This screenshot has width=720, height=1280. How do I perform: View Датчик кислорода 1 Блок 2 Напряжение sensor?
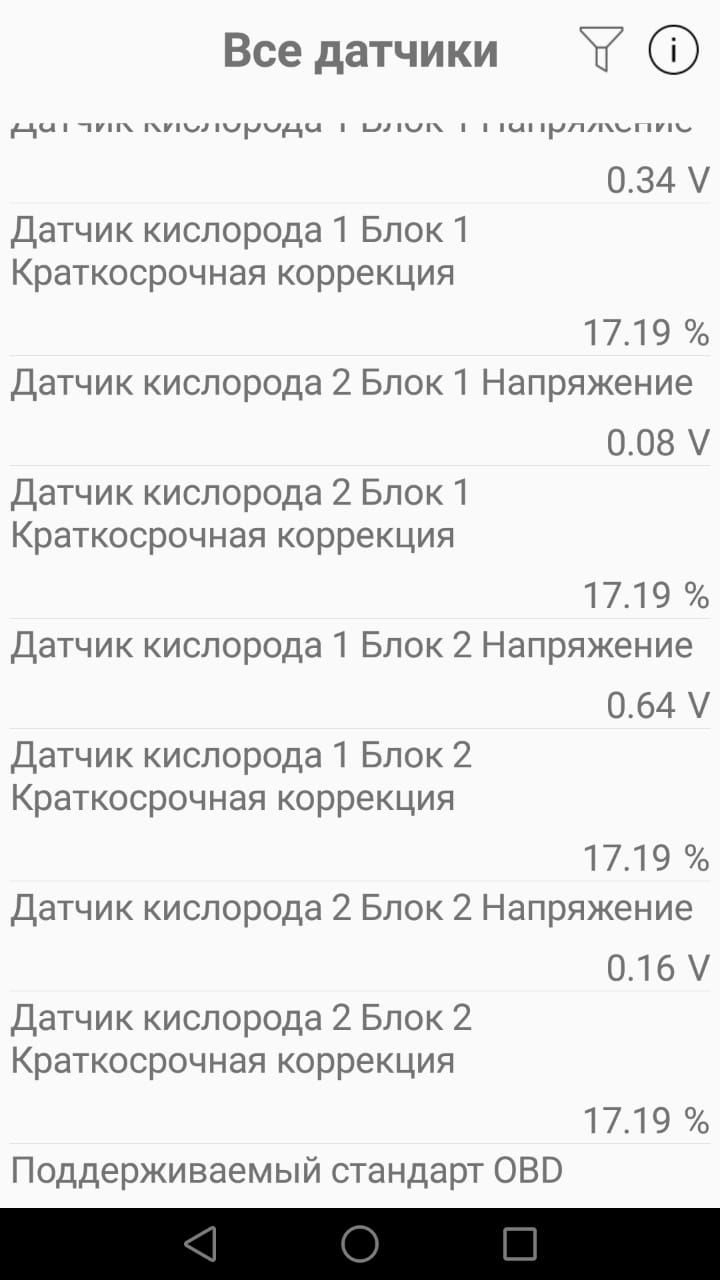(360, 674)
